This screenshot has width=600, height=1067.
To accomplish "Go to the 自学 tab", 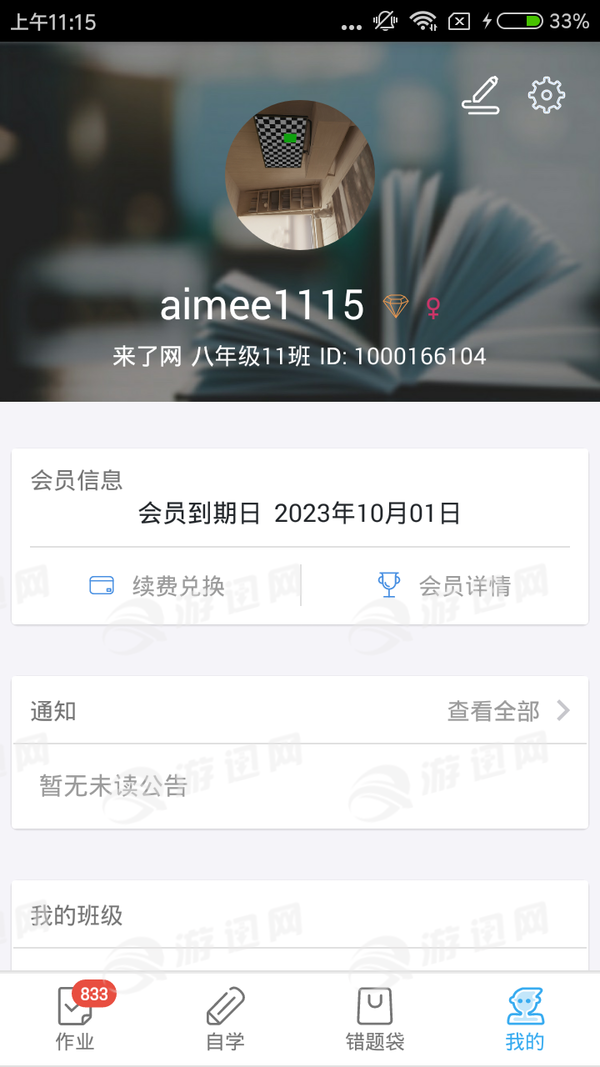I will tap(225, 1018).
